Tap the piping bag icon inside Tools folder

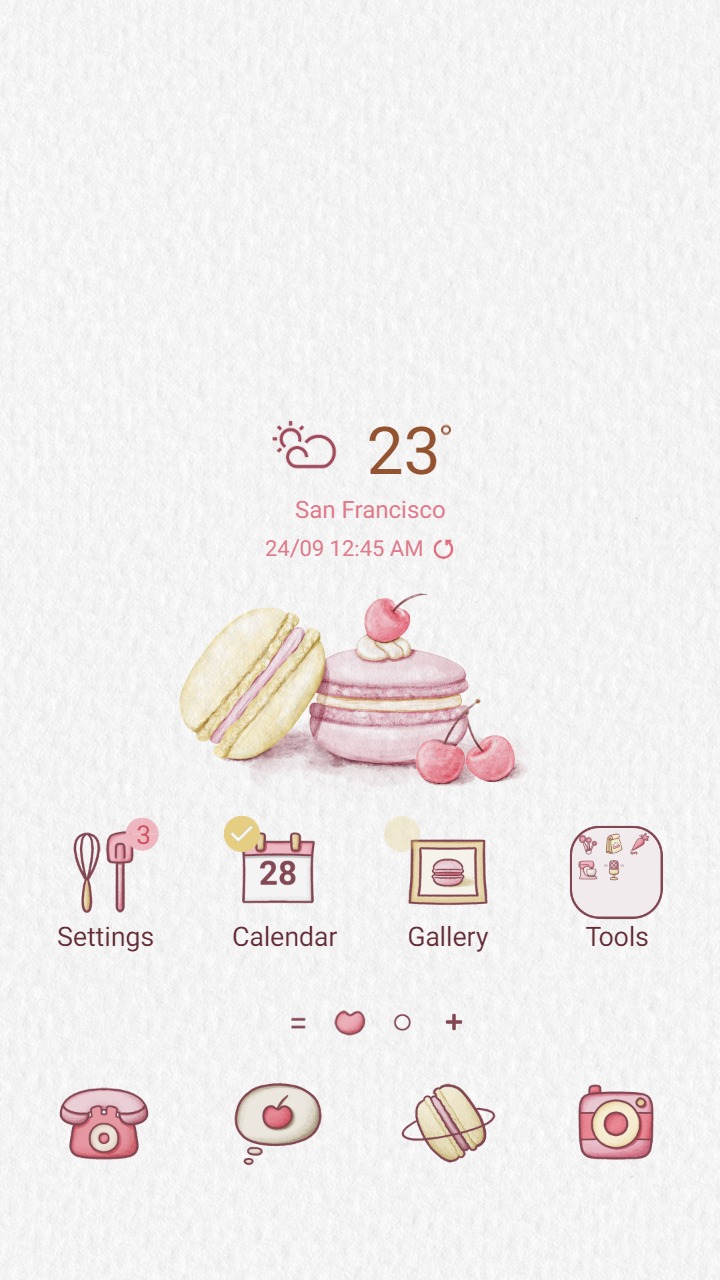[x=640, y=843]
